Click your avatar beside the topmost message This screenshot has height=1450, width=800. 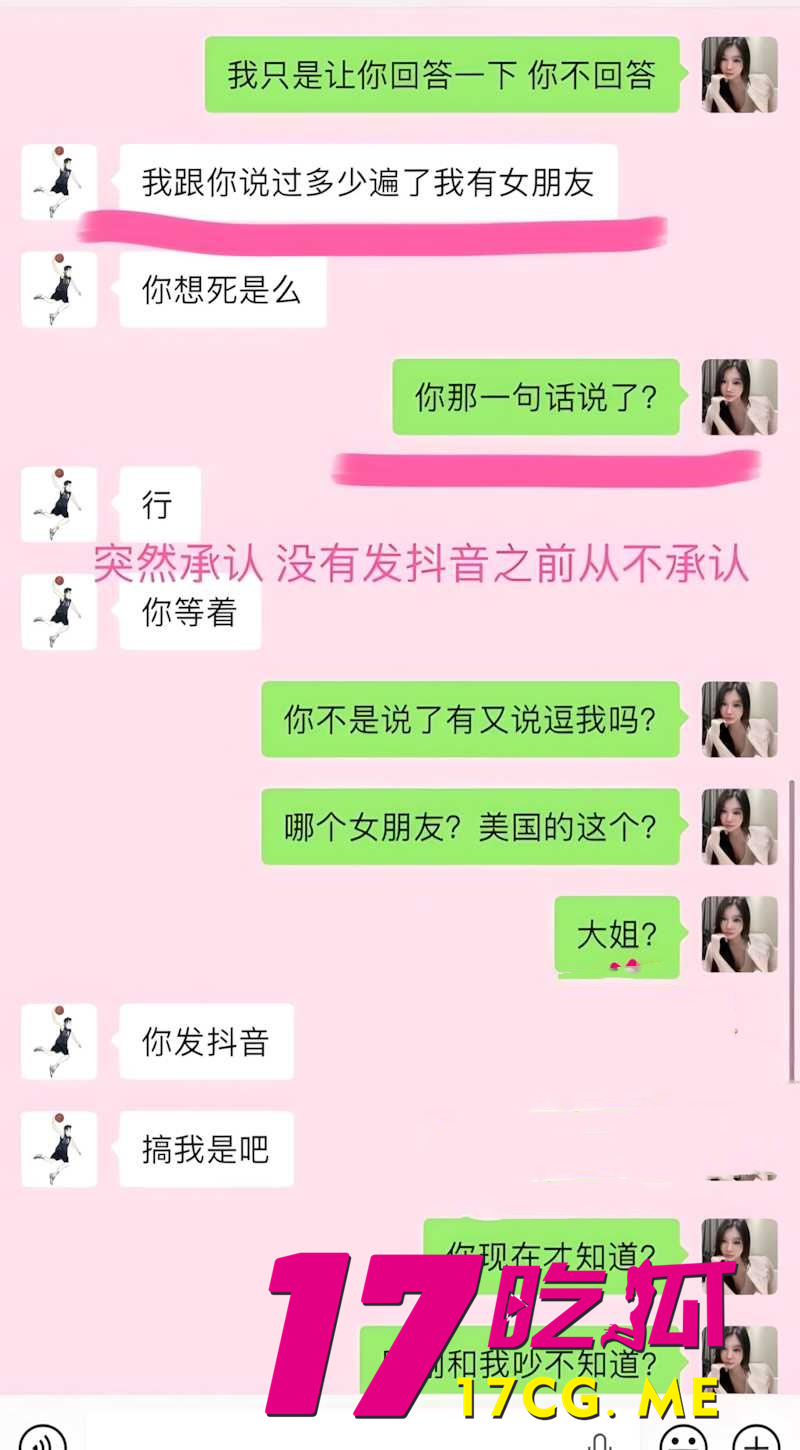pos(738,73)
